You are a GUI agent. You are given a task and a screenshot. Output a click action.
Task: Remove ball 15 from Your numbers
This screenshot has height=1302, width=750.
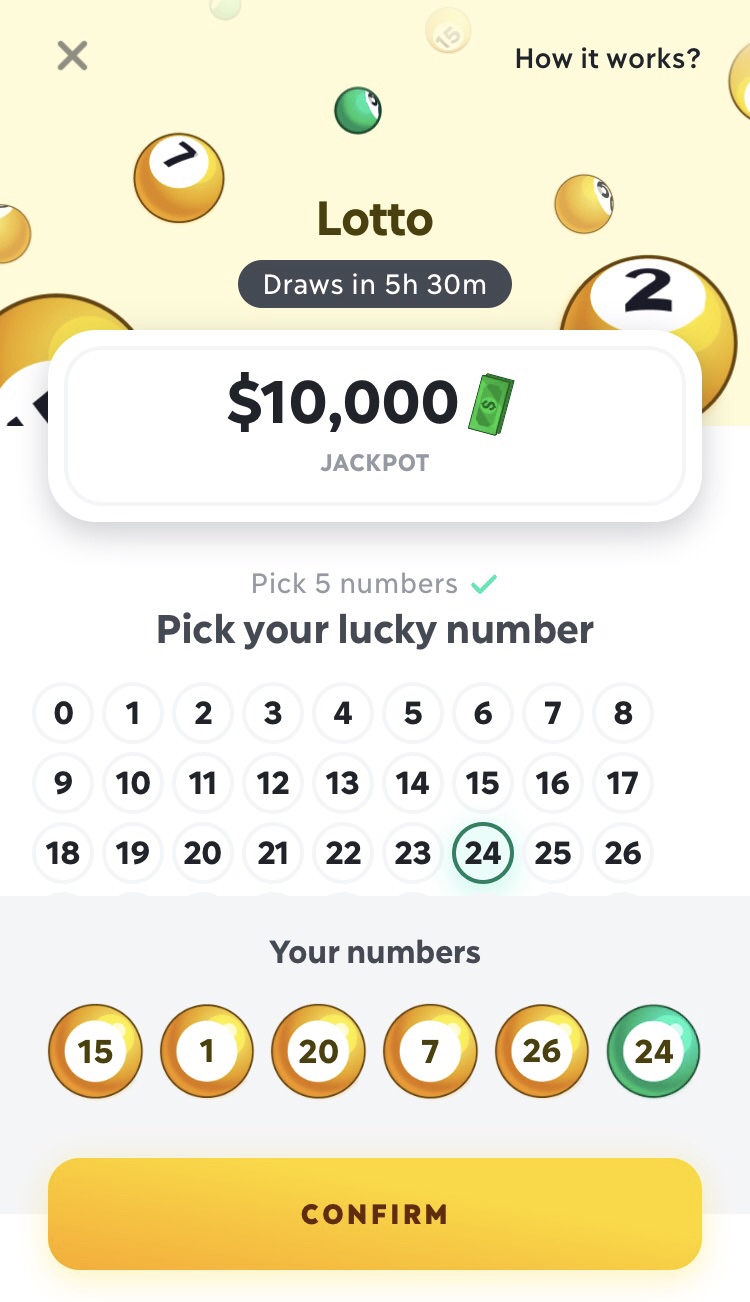(95, 1052)
